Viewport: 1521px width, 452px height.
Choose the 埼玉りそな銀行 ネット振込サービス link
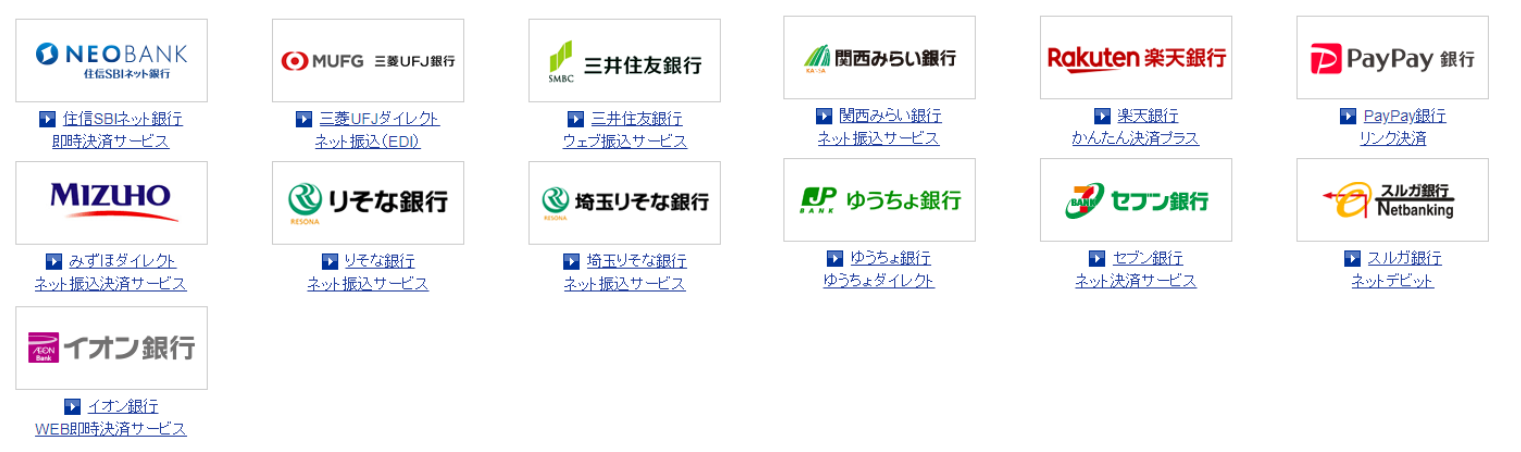[x=636, y=261]
